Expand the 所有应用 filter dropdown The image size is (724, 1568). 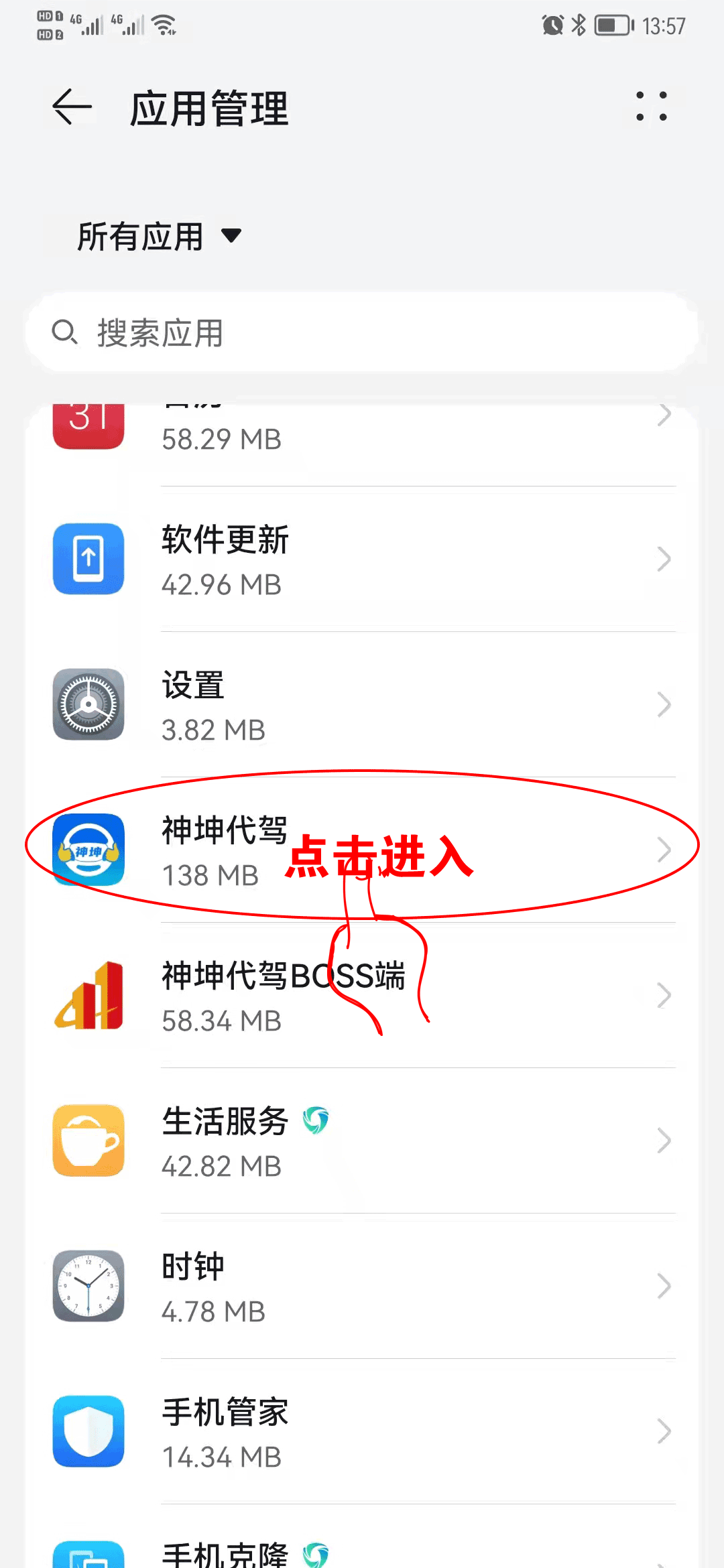159,237
